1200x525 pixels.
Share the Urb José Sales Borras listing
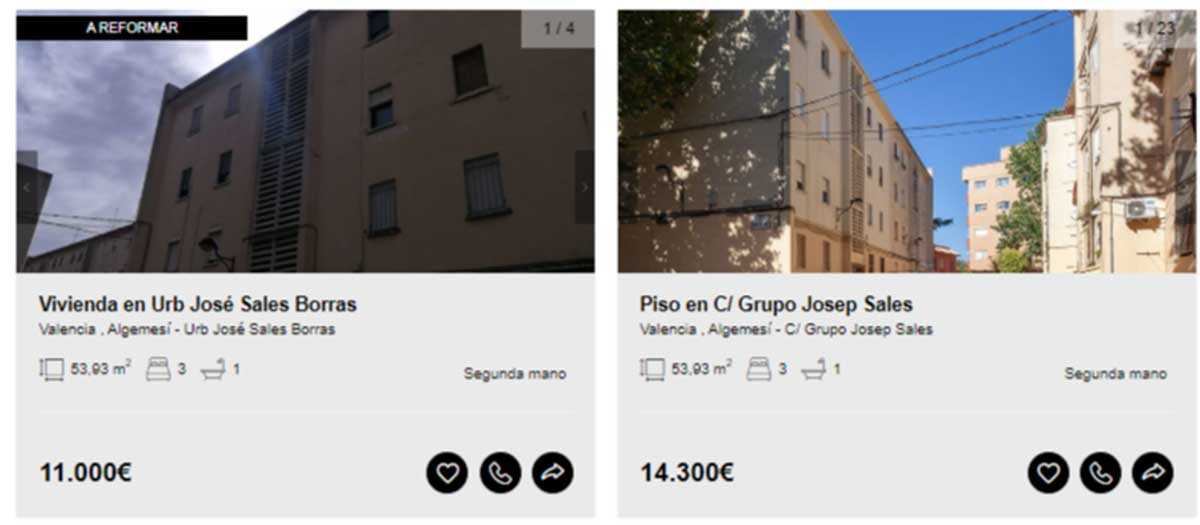(553, 473)
